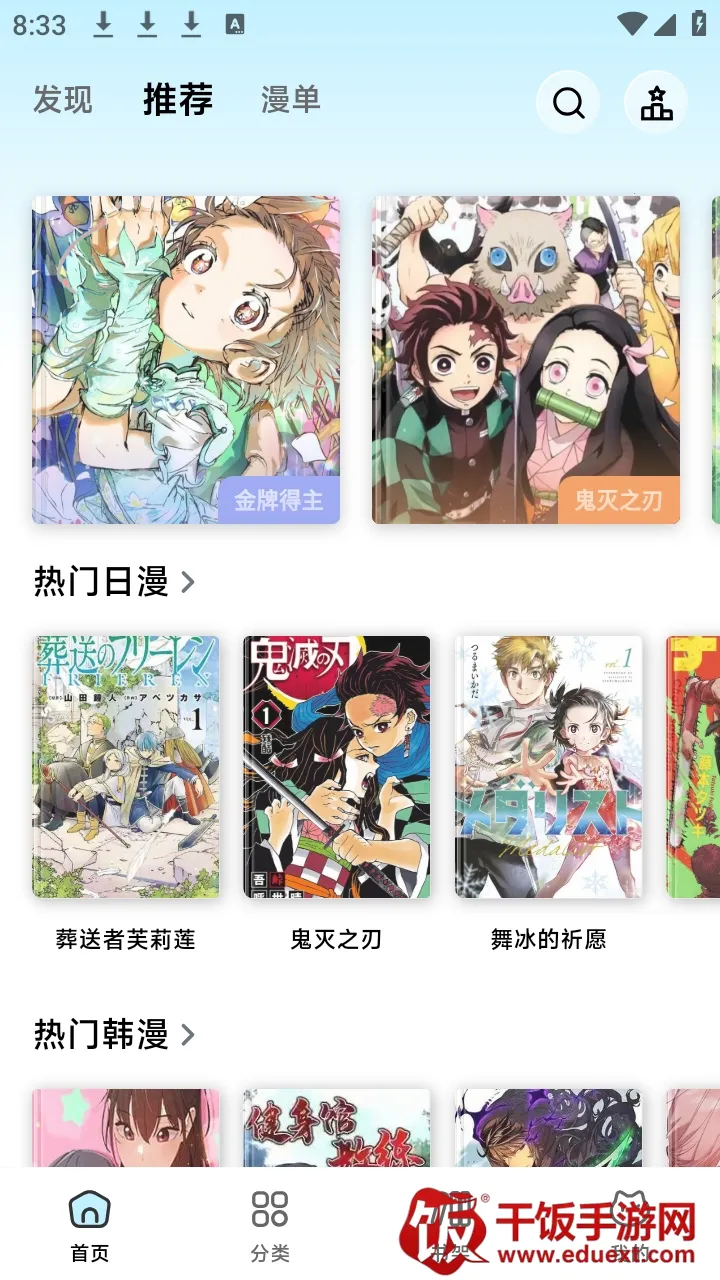Expand the 热门日漫 section

pyautogui.click(x=114, y=581)
